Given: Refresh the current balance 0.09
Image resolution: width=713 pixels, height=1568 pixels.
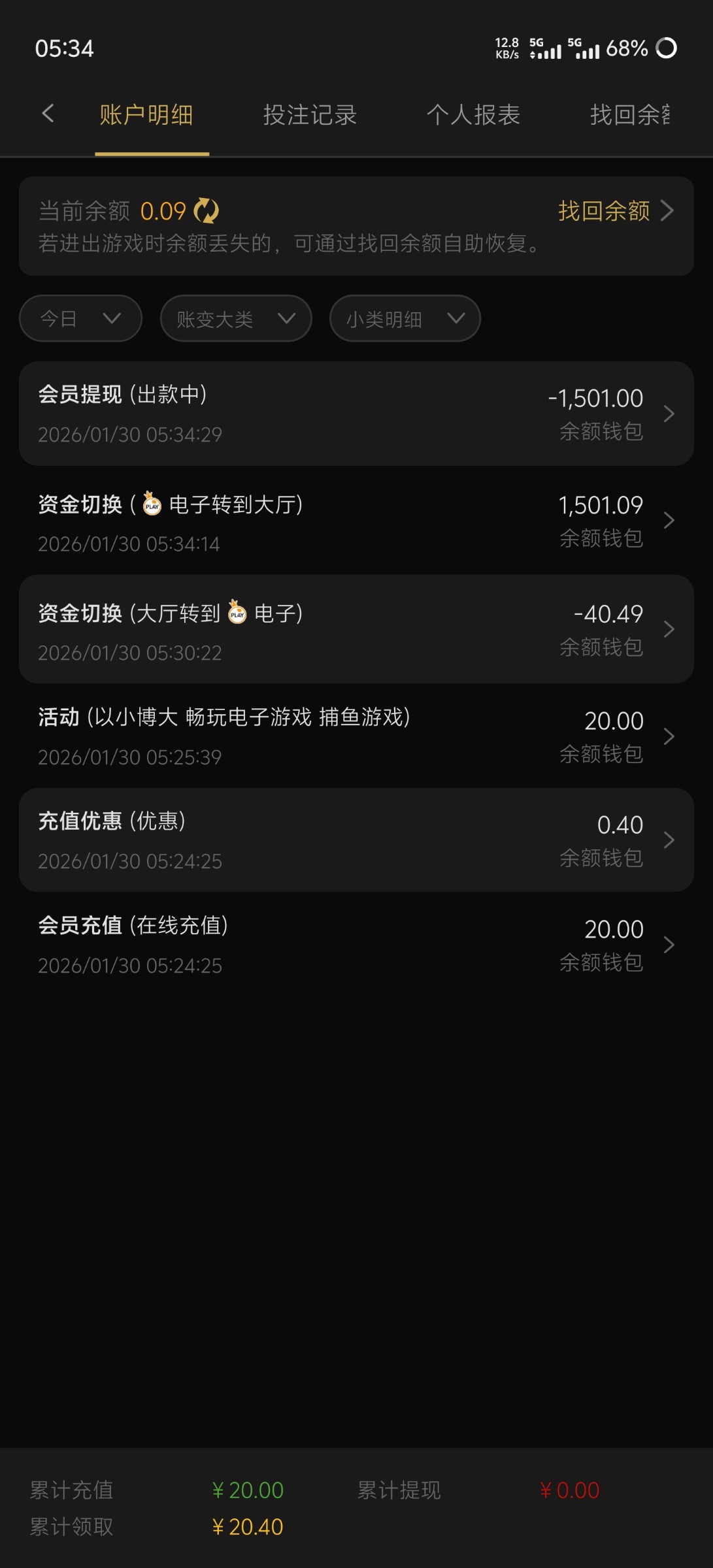Looking at the screenshot, I should click(x=207, y=211).
